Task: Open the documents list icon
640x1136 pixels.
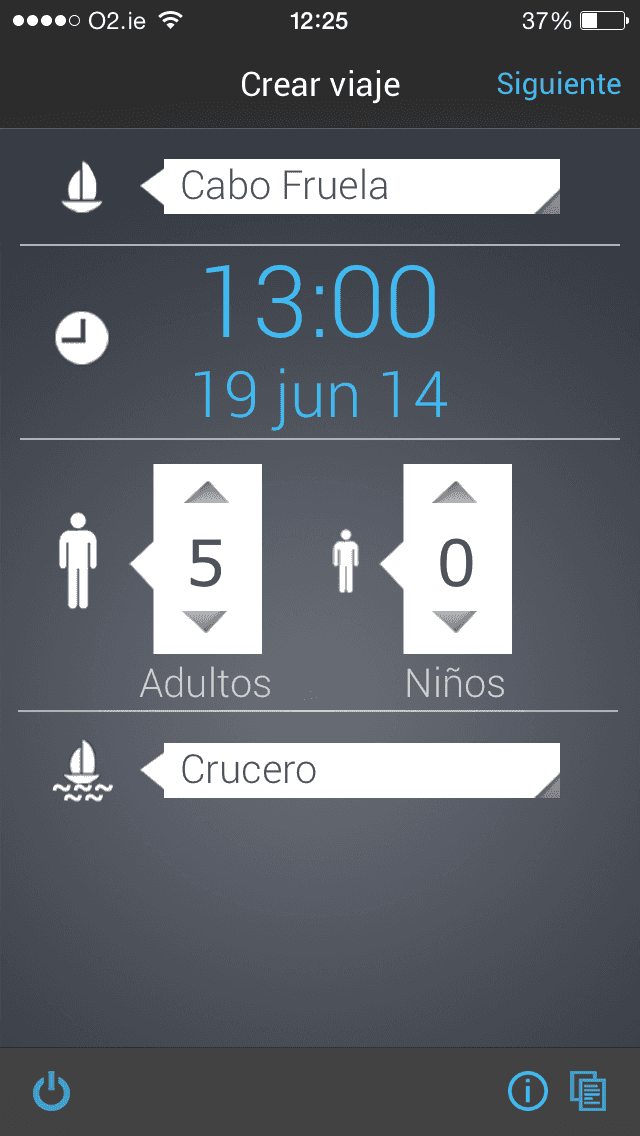Action: 588,1091
